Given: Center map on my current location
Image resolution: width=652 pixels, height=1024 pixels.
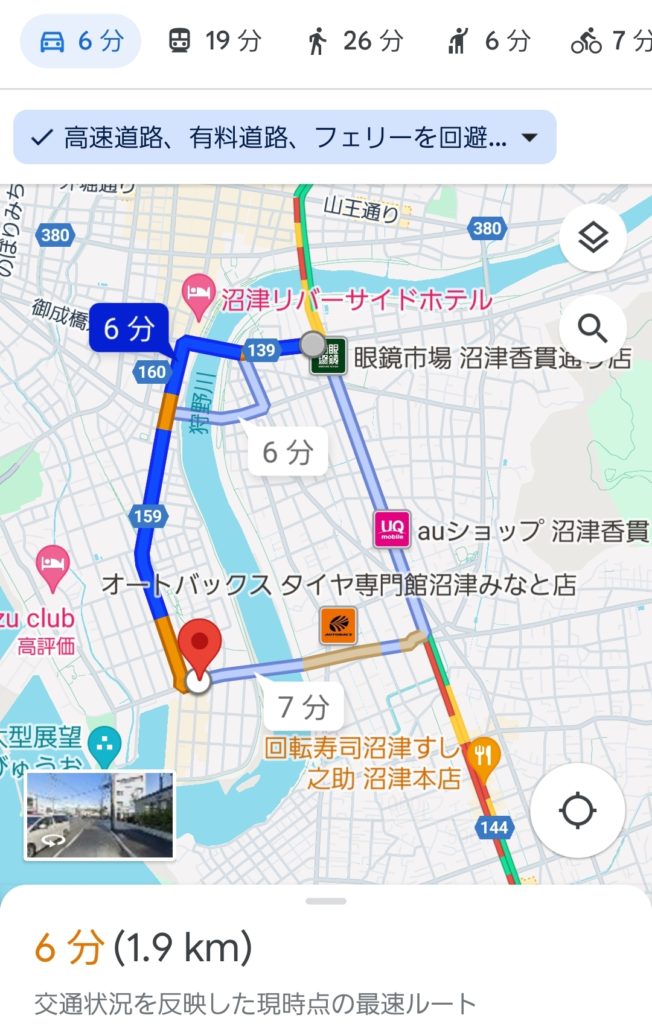Looking at the screenshot, I should point(578,811).
